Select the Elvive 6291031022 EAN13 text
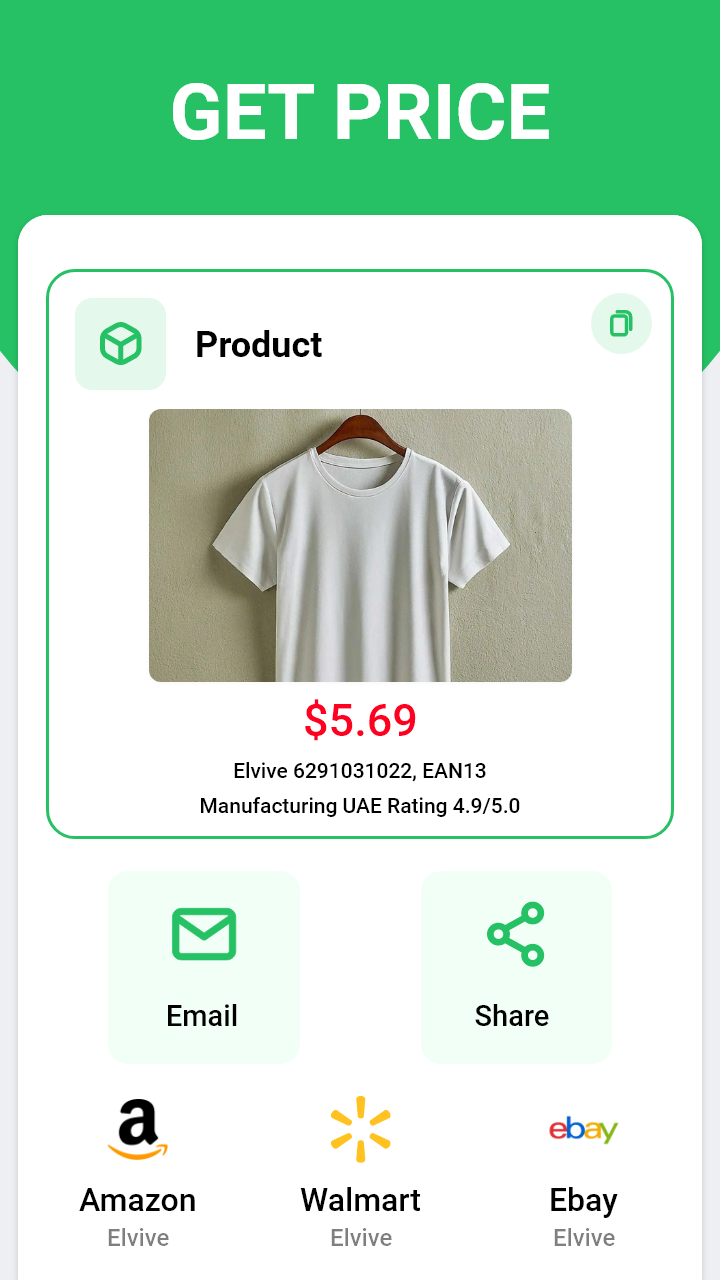 click(360, 771)
